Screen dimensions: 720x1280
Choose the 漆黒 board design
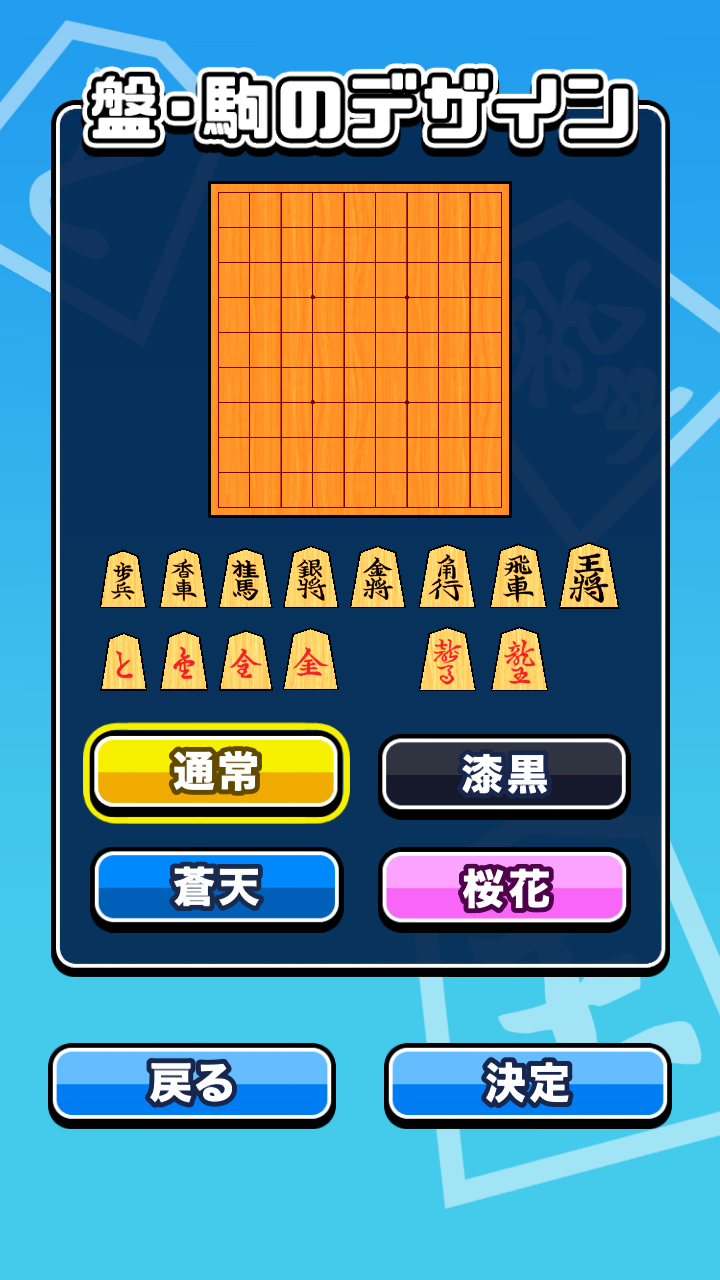504,774
